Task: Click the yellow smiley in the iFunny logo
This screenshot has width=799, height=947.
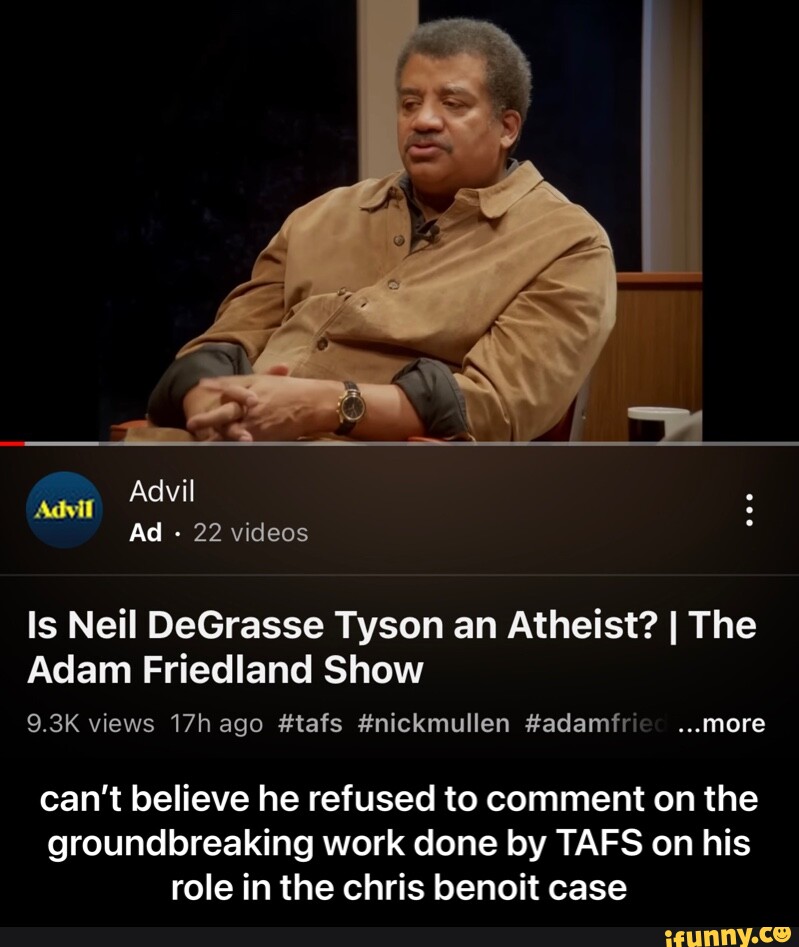Action: coord(780,935)
